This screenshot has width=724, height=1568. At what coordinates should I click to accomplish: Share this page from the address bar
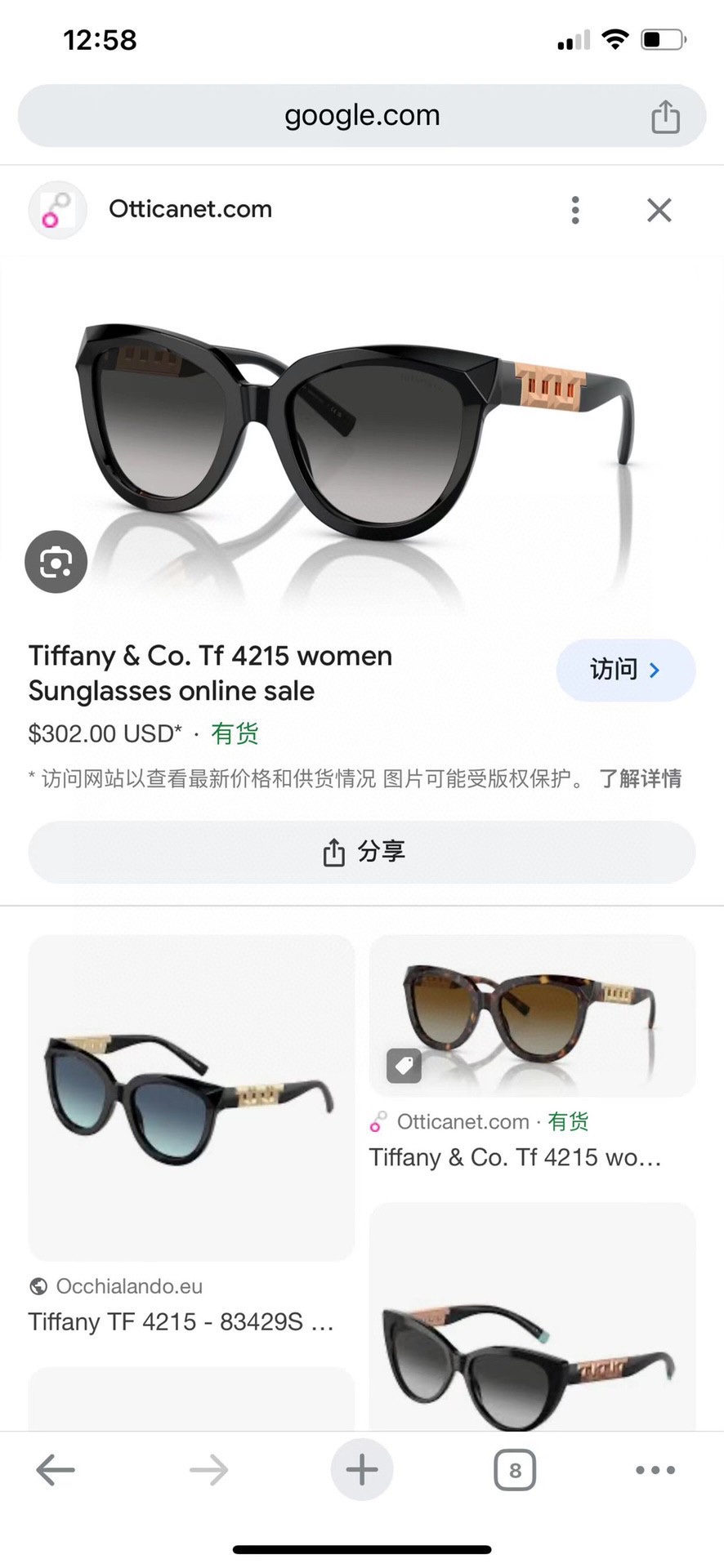[x=665, y=117]
